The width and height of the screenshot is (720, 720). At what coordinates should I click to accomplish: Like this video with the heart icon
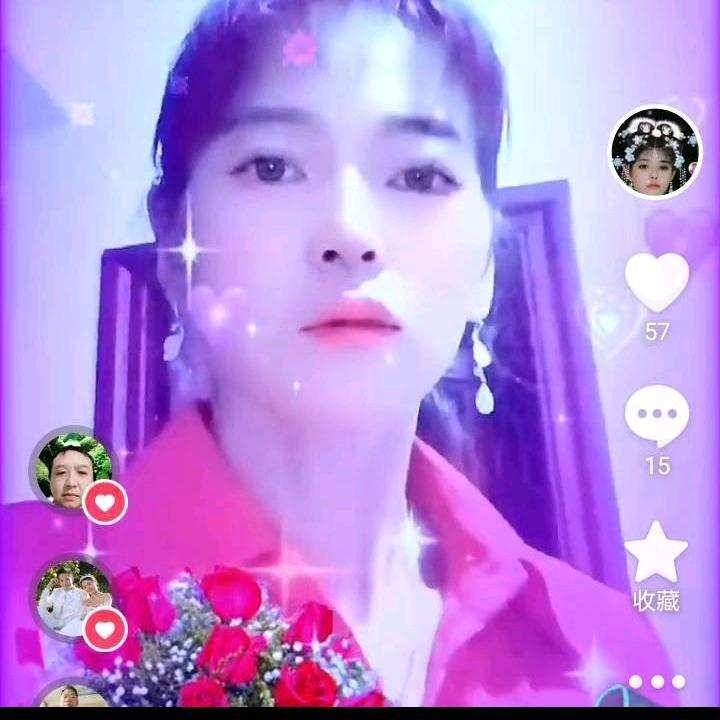pyautogui.click(x=657, y=282)
